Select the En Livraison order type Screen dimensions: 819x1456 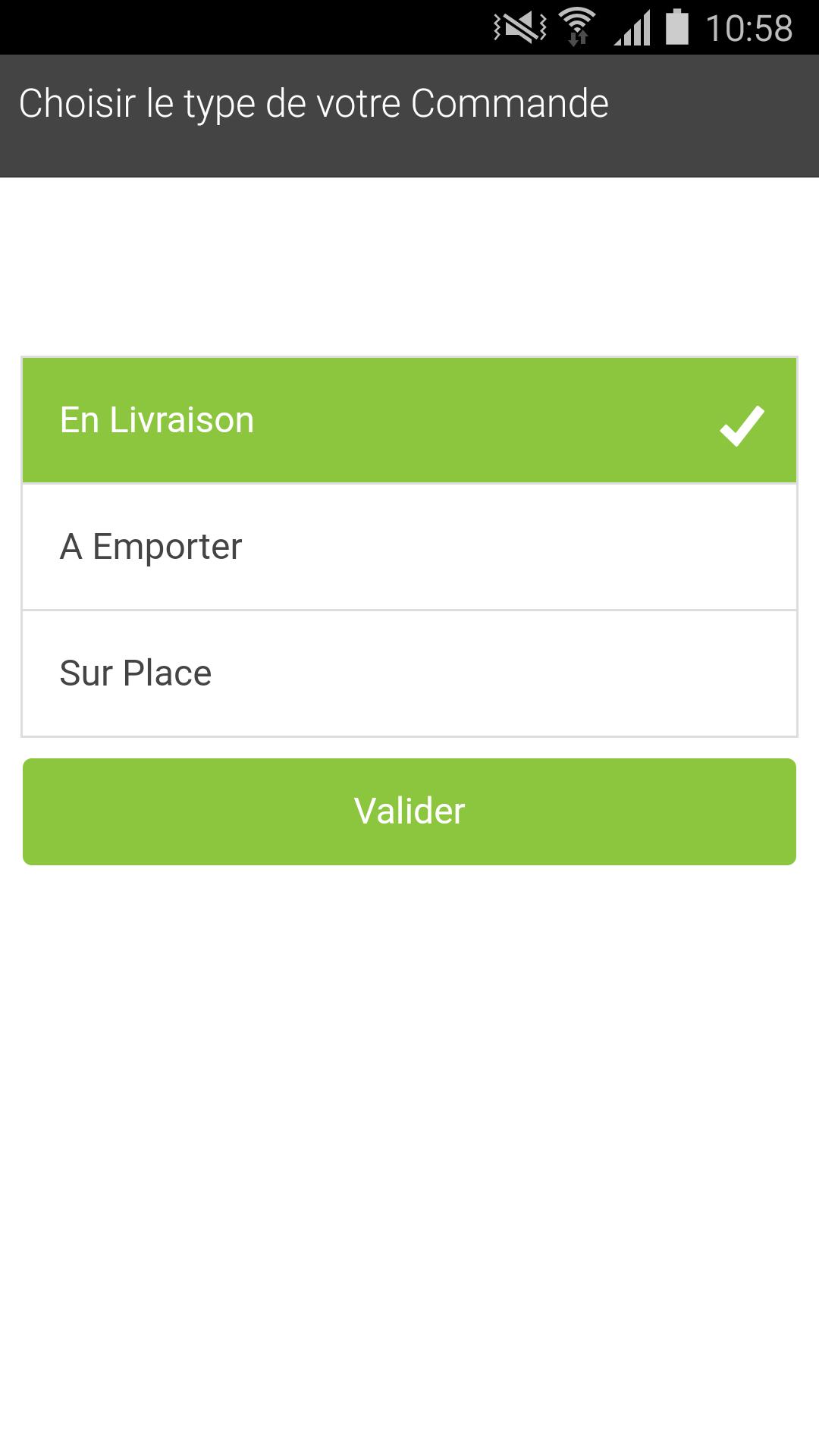coord(409,420)
